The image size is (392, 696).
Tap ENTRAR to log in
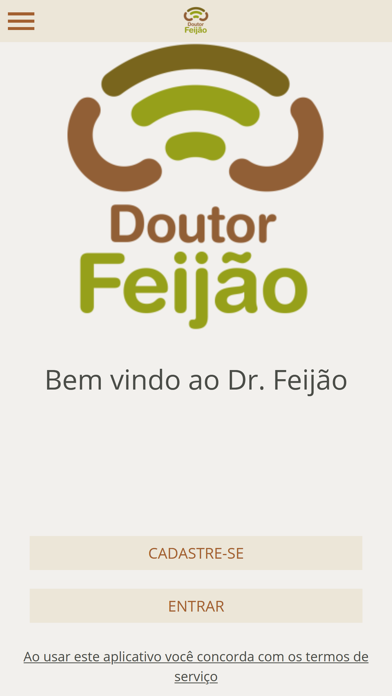196,606
